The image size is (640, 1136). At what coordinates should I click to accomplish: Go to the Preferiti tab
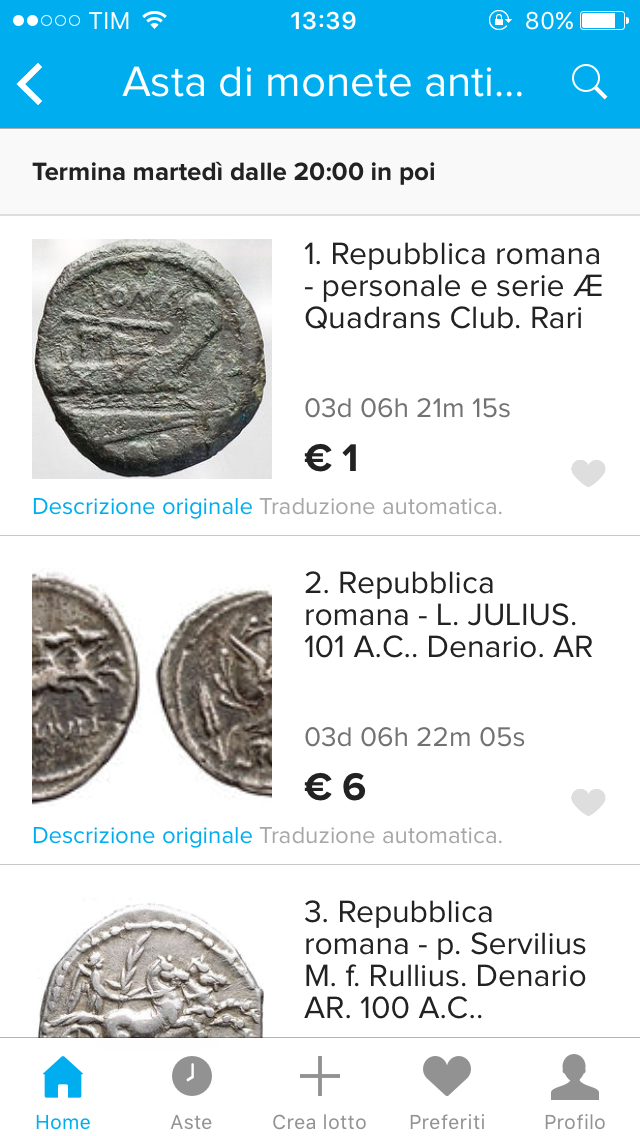[447, 1093]
